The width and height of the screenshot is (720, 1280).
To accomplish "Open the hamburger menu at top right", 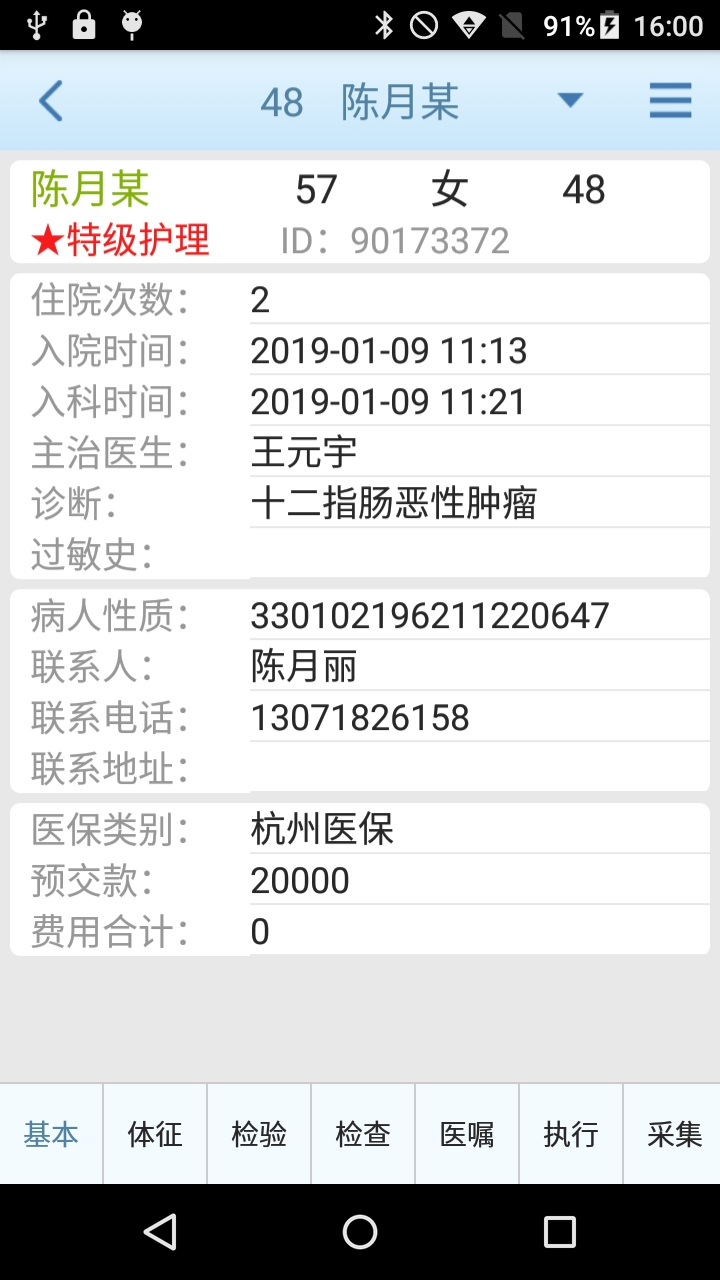I will click(x=670, y=100).
